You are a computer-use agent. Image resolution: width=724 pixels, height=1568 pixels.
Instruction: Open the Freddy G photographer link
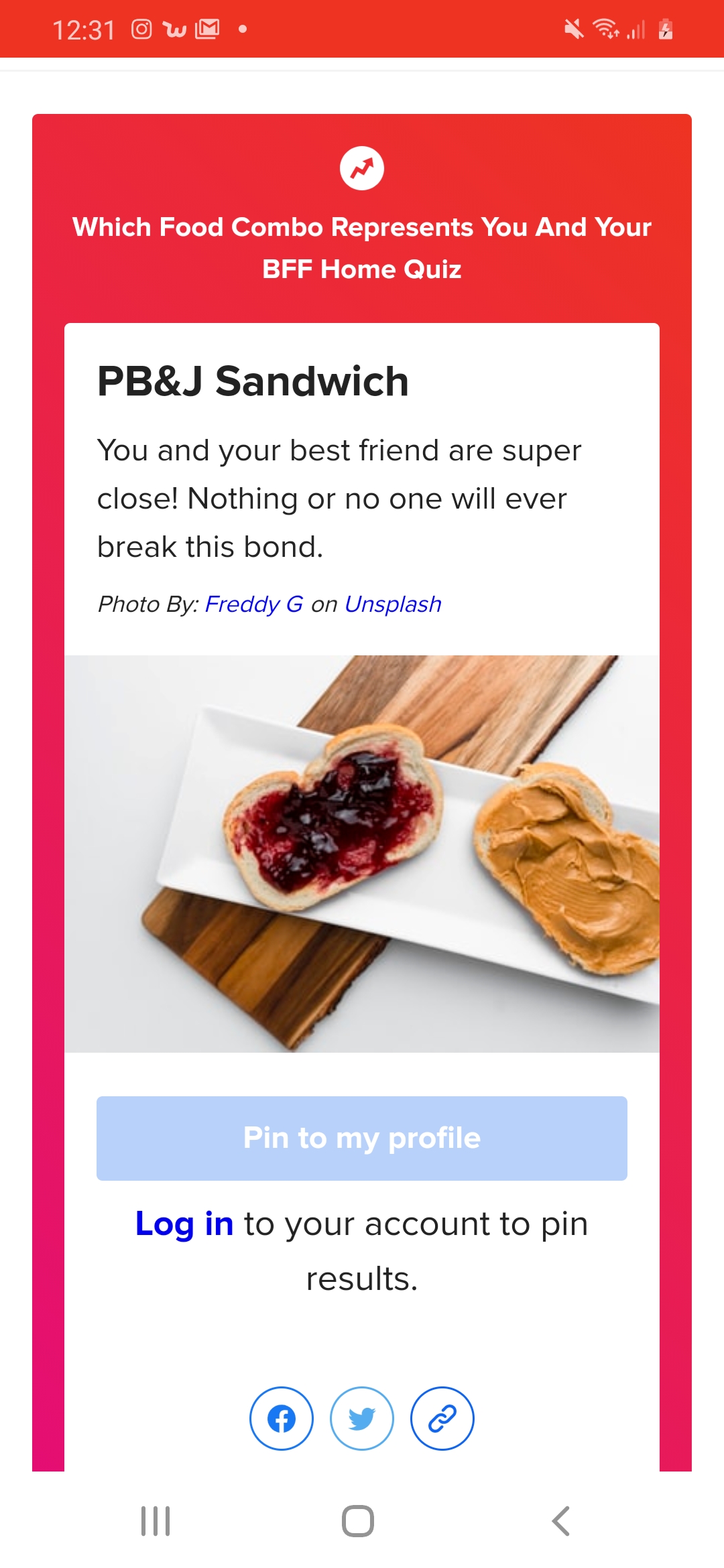[254, 604]
